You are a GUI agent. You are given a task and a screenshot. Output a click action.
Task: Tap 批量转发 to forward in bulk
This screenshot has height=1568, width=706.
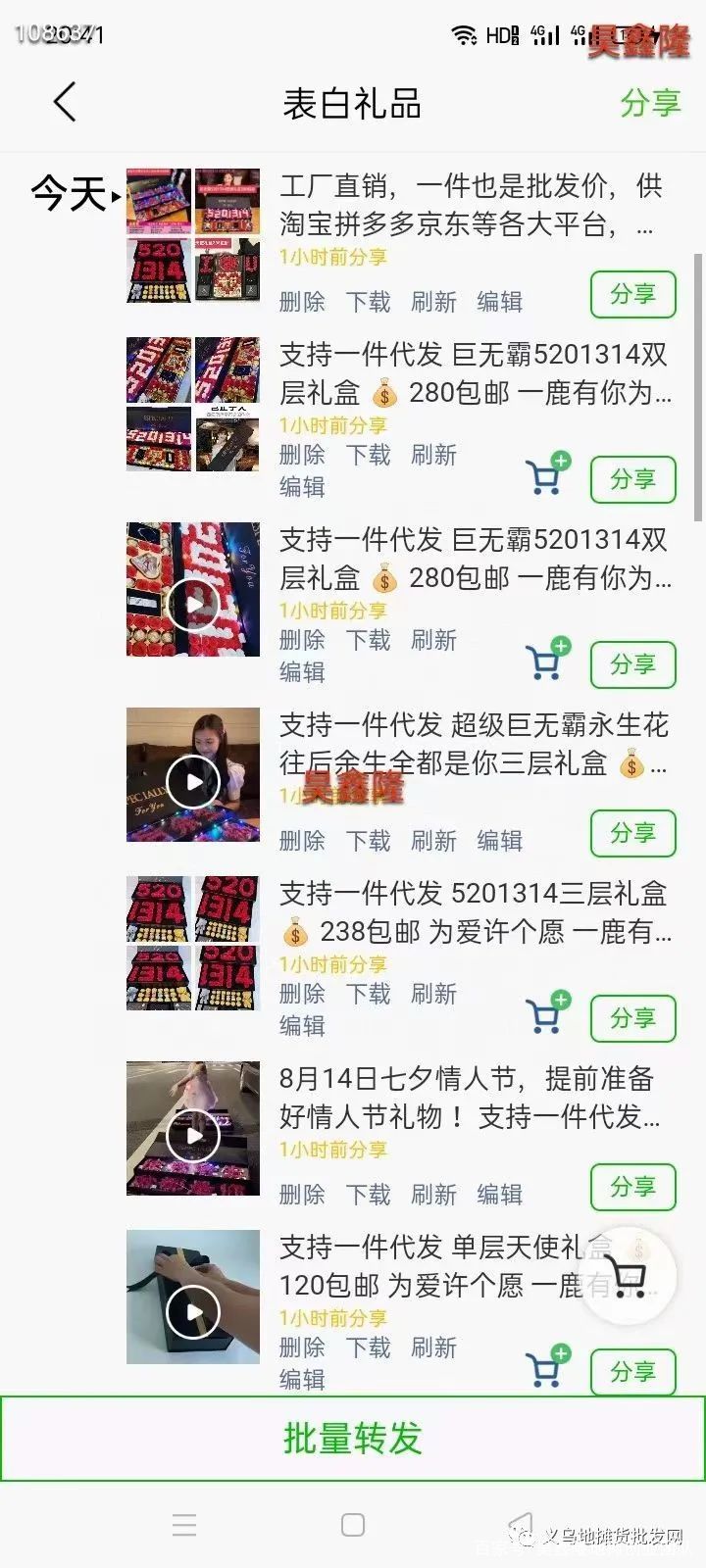click(353, 1438)
